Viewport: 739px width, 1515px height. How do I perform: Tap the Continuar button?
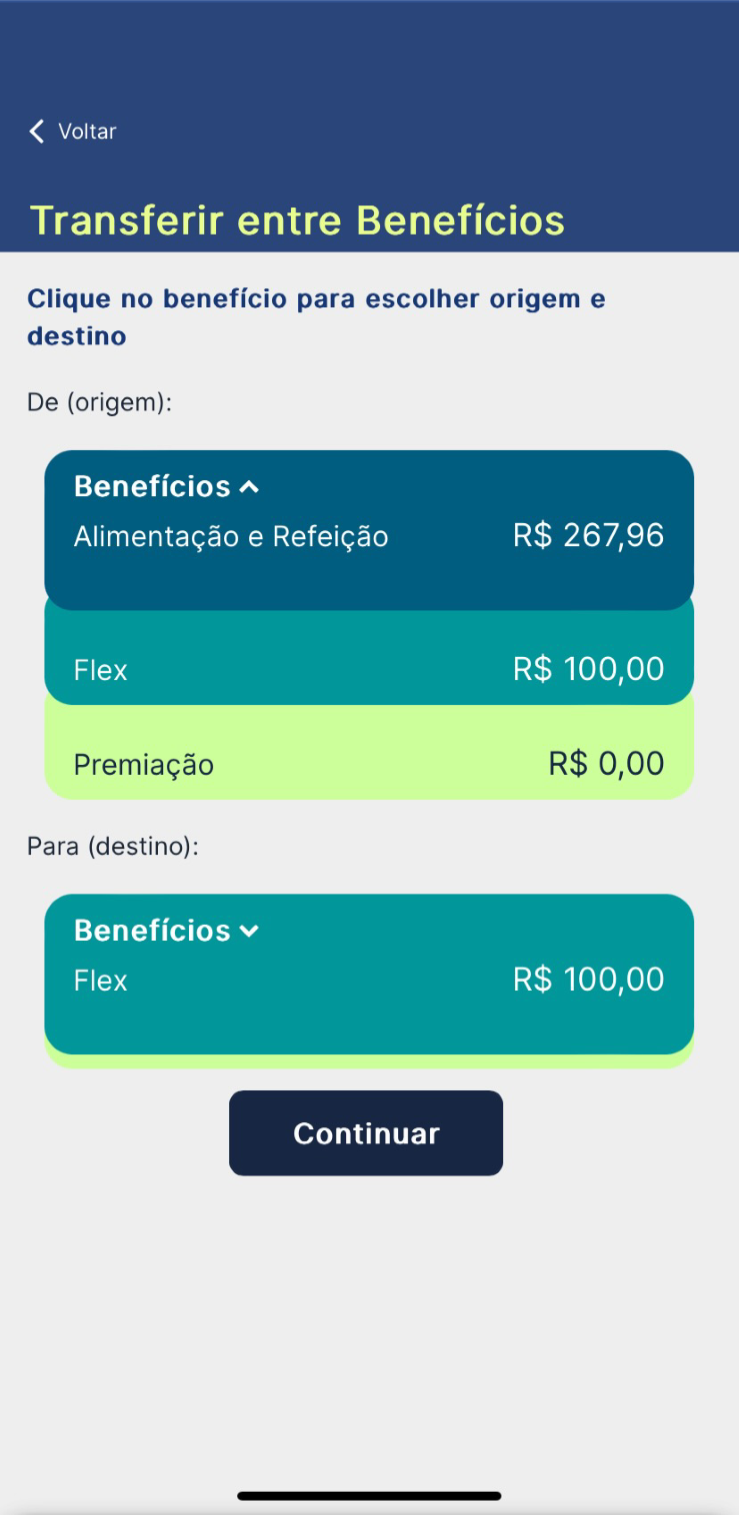[x=366, y=1133]
